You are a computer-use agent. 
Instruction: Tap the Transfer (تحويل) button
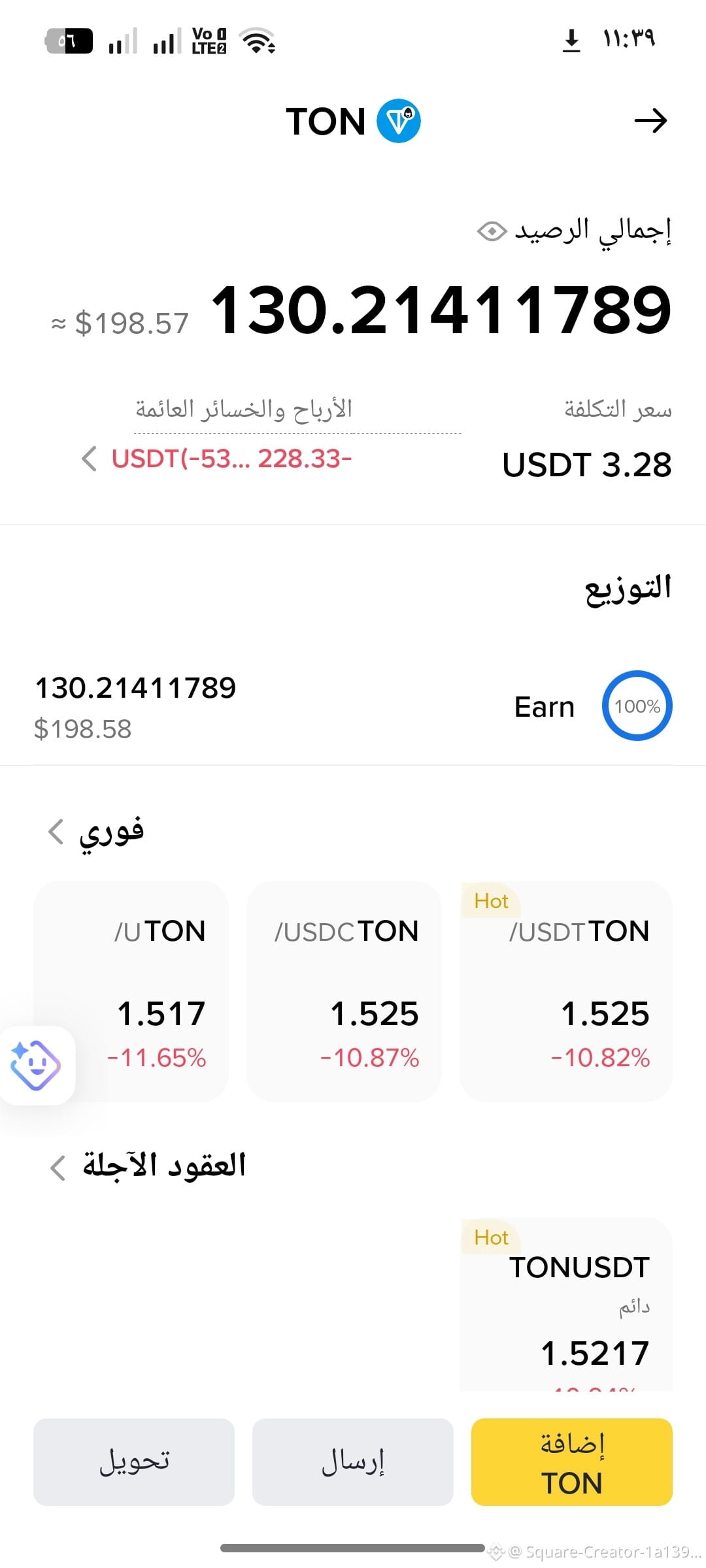click(x=134, y=1462)
